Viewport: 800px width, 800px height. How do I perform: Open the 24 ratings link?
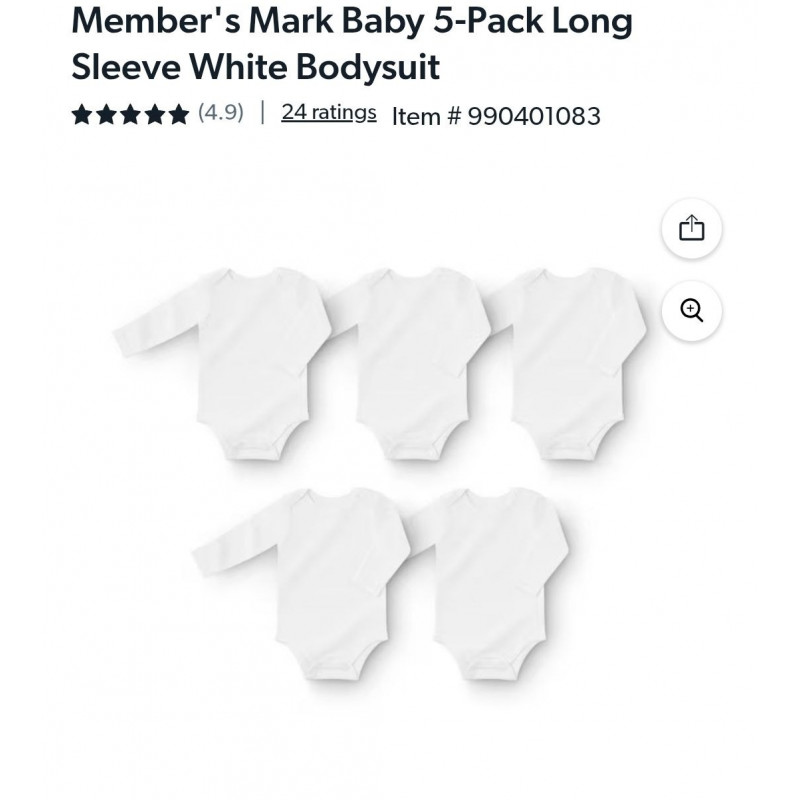328,112
